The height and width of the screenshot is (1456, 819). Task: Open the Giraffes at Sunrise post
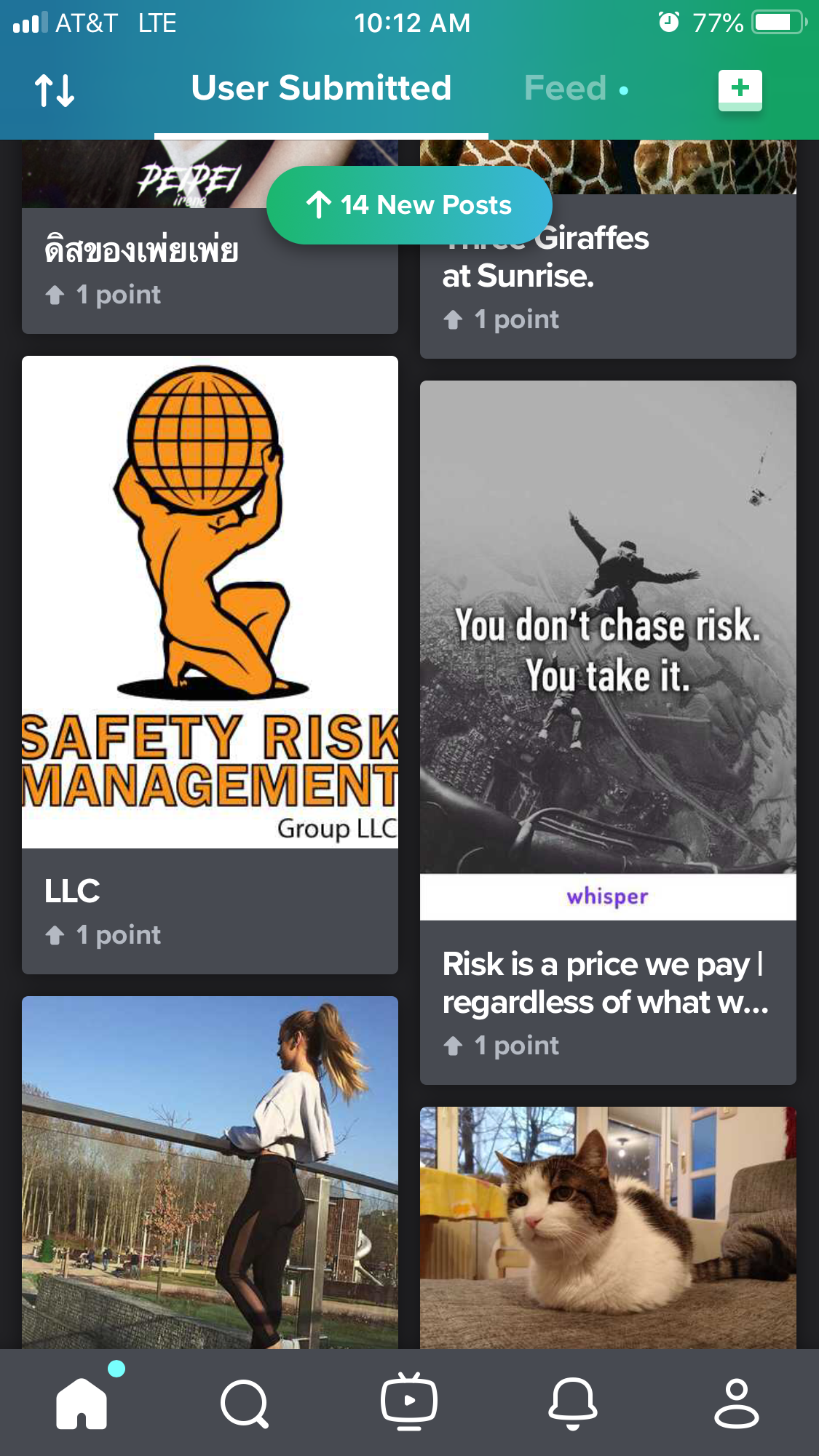pyautogui.click(x=608, y=249)
